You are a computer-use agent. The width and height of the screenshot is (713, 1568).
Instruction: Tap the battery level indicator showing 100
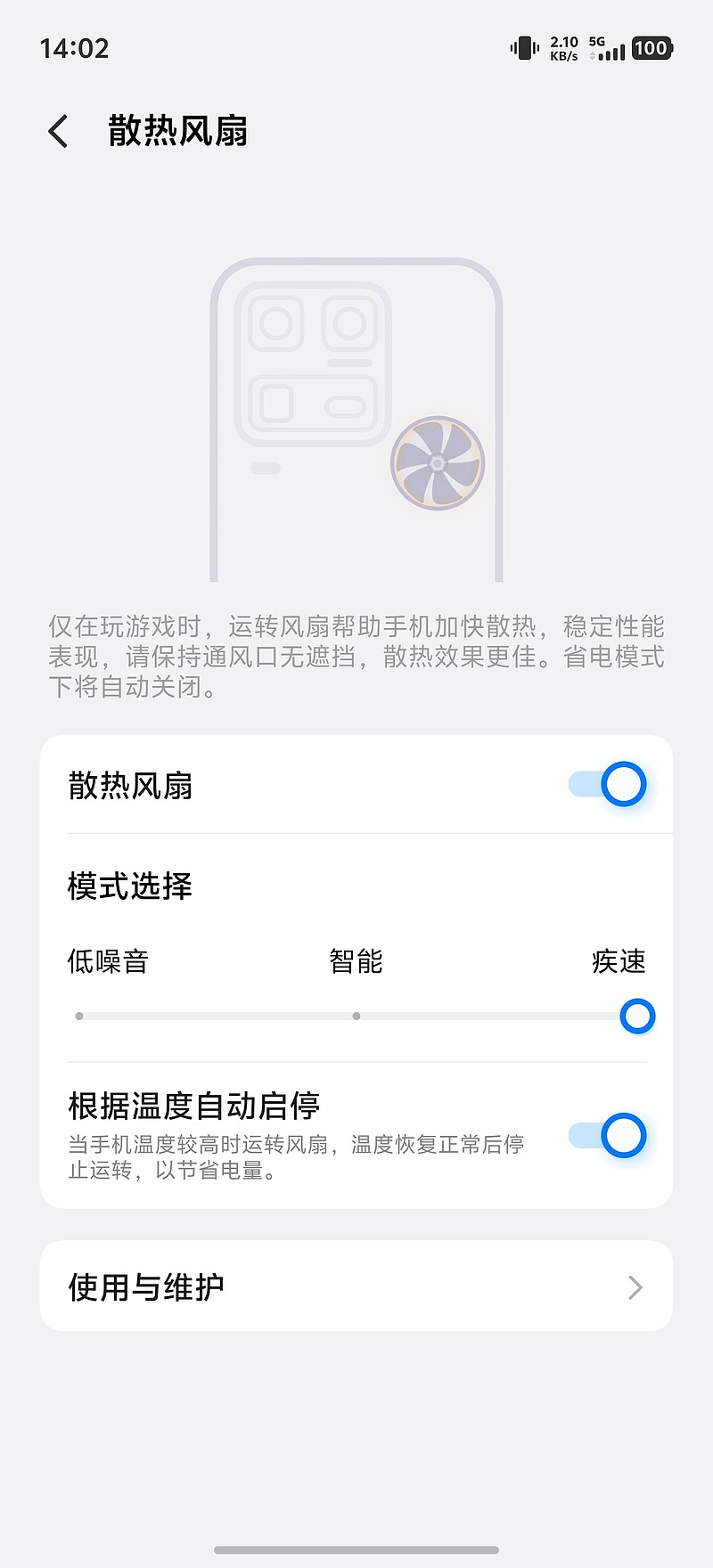click(x=652, y=48)
